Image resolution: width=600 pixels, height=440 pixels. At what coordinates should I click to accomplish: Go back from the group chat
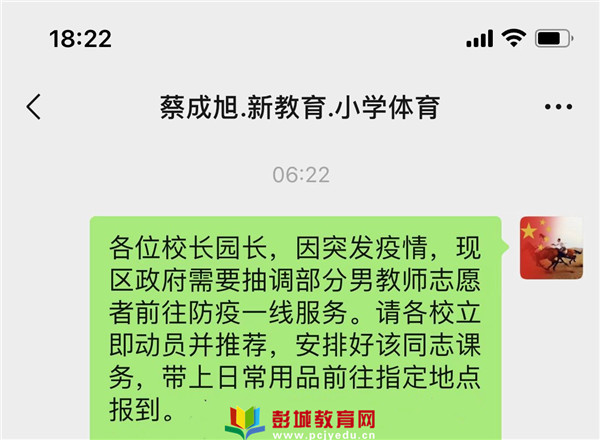(34, 107)
